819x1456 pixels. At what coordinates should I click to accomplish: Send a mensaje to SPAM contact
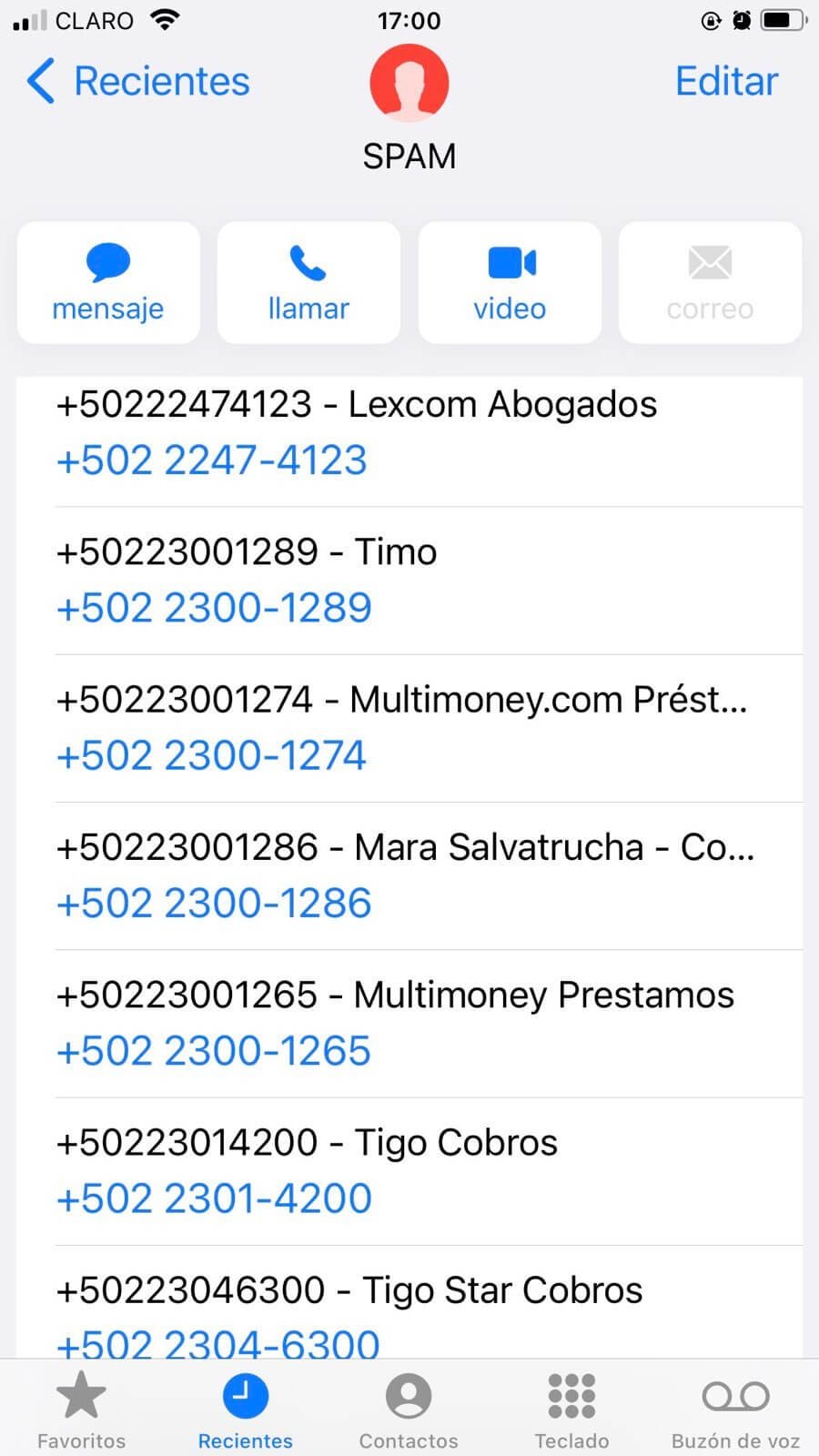[108, 283]
